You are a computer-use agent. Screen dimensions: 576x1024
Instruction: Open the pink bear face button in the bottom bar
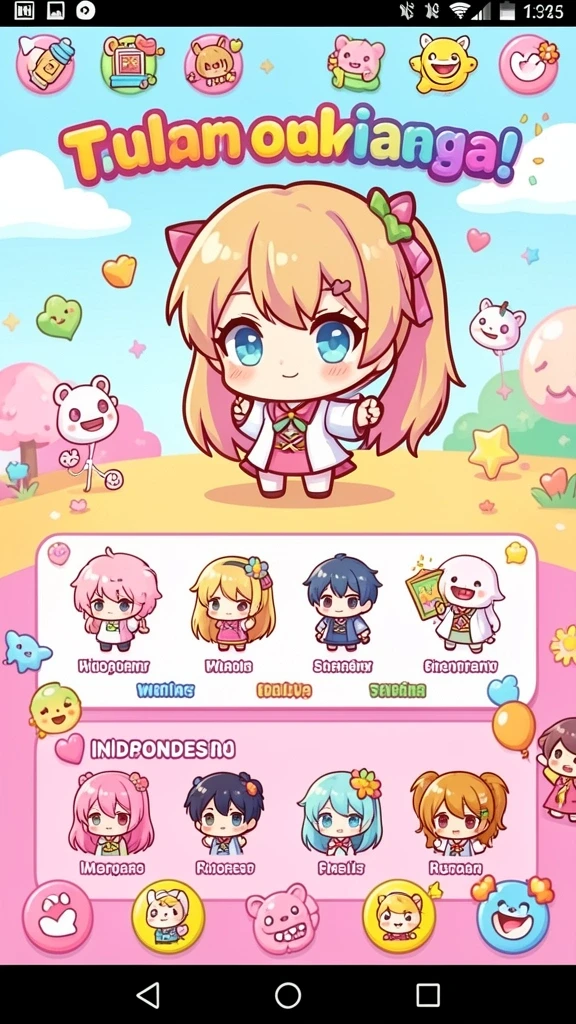pos(282,918)
